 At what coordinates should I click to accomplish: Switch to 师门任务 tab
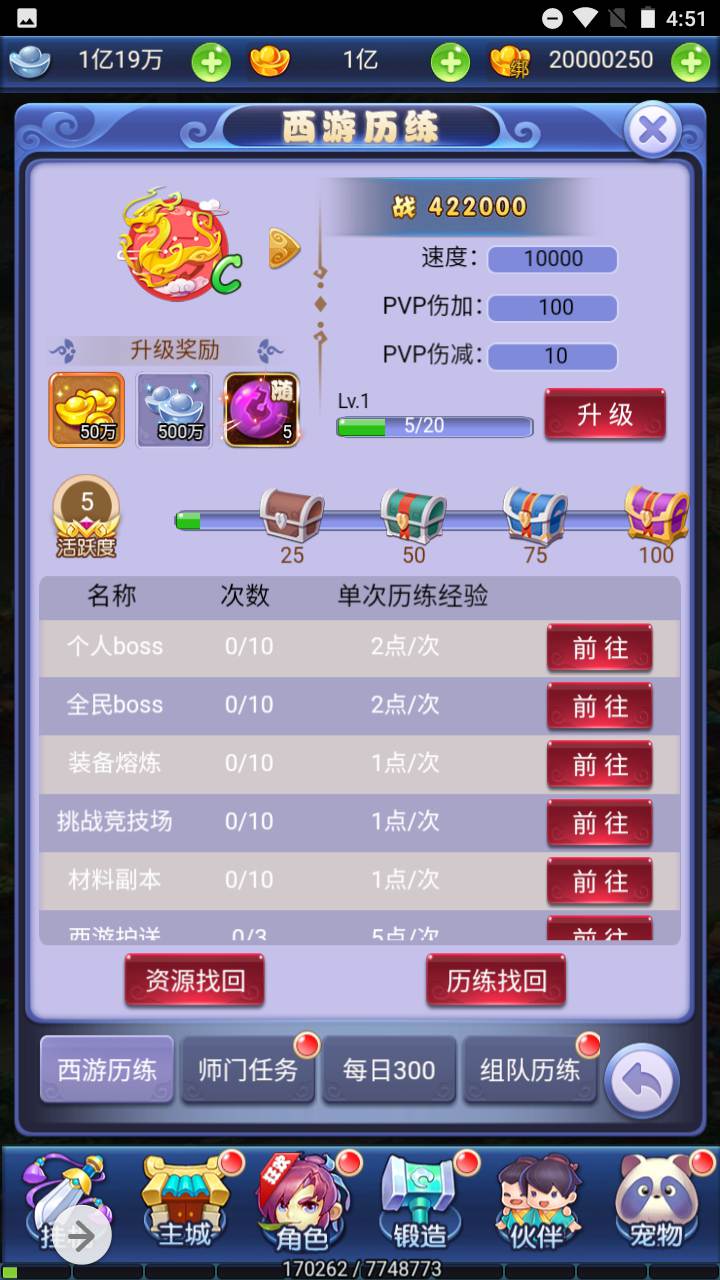[248, 1069]
